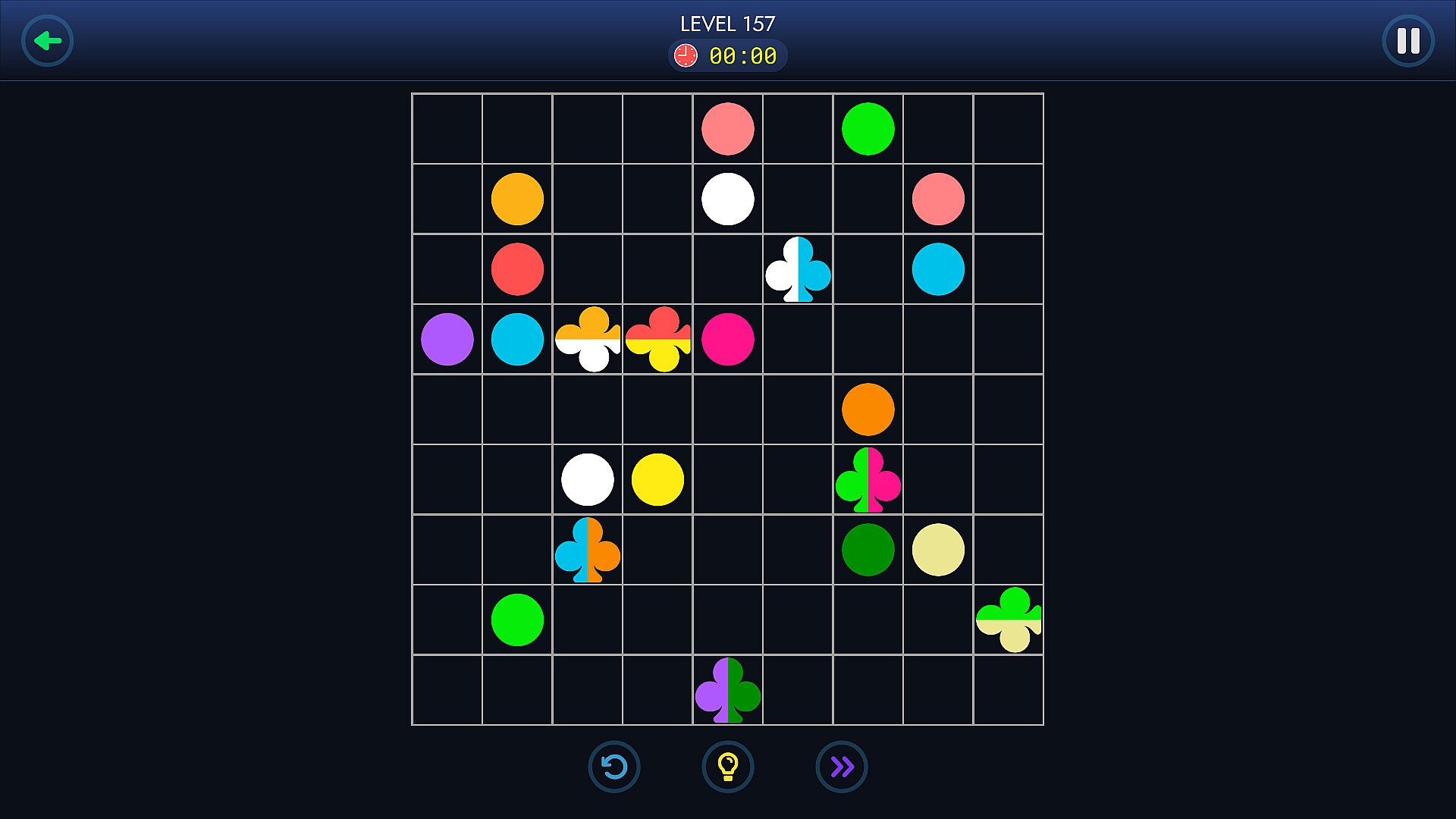Viewport: 1456px width, 819px height.
Task: Tap the magenta dot
Action: tap(728, 339)
